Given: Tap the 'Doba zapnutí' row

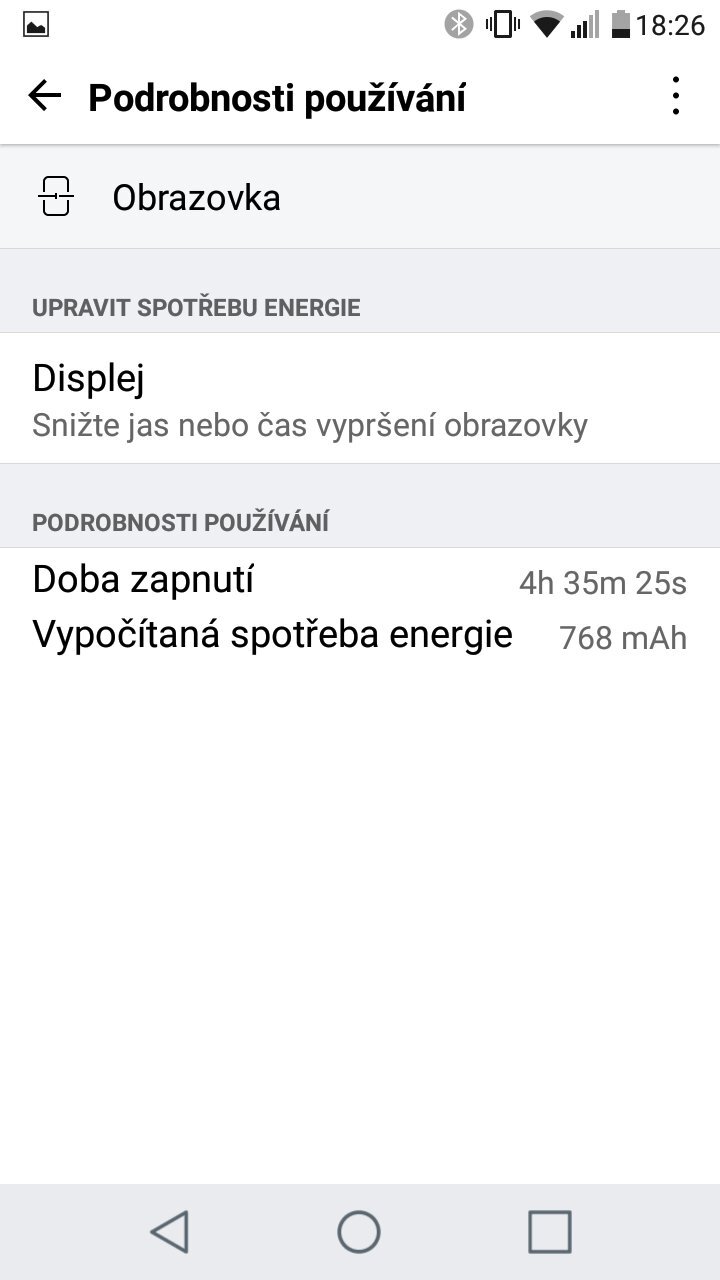Looking at the screenshot, I should (x=143, y=578).
